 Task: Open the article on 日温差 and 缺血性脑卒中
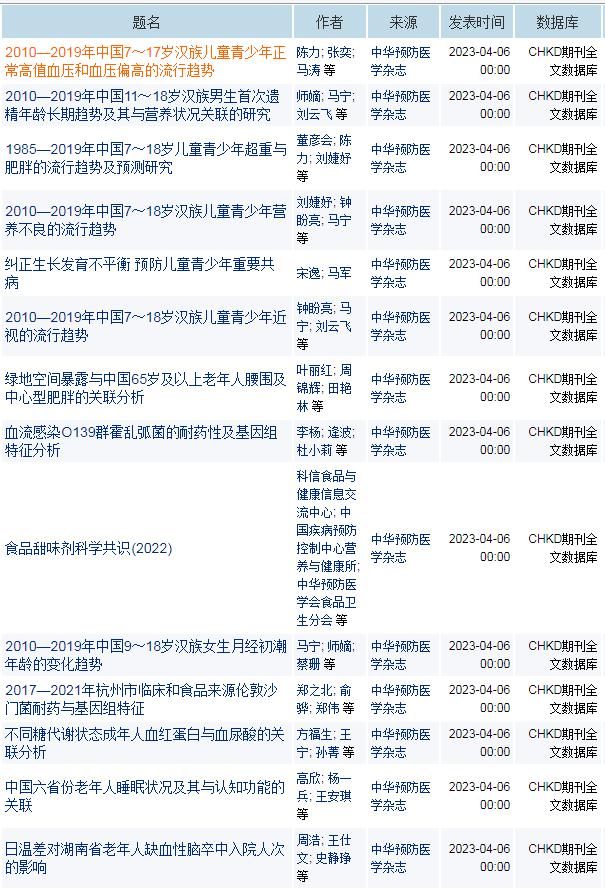pyautogui.click(x=146, y=858)
